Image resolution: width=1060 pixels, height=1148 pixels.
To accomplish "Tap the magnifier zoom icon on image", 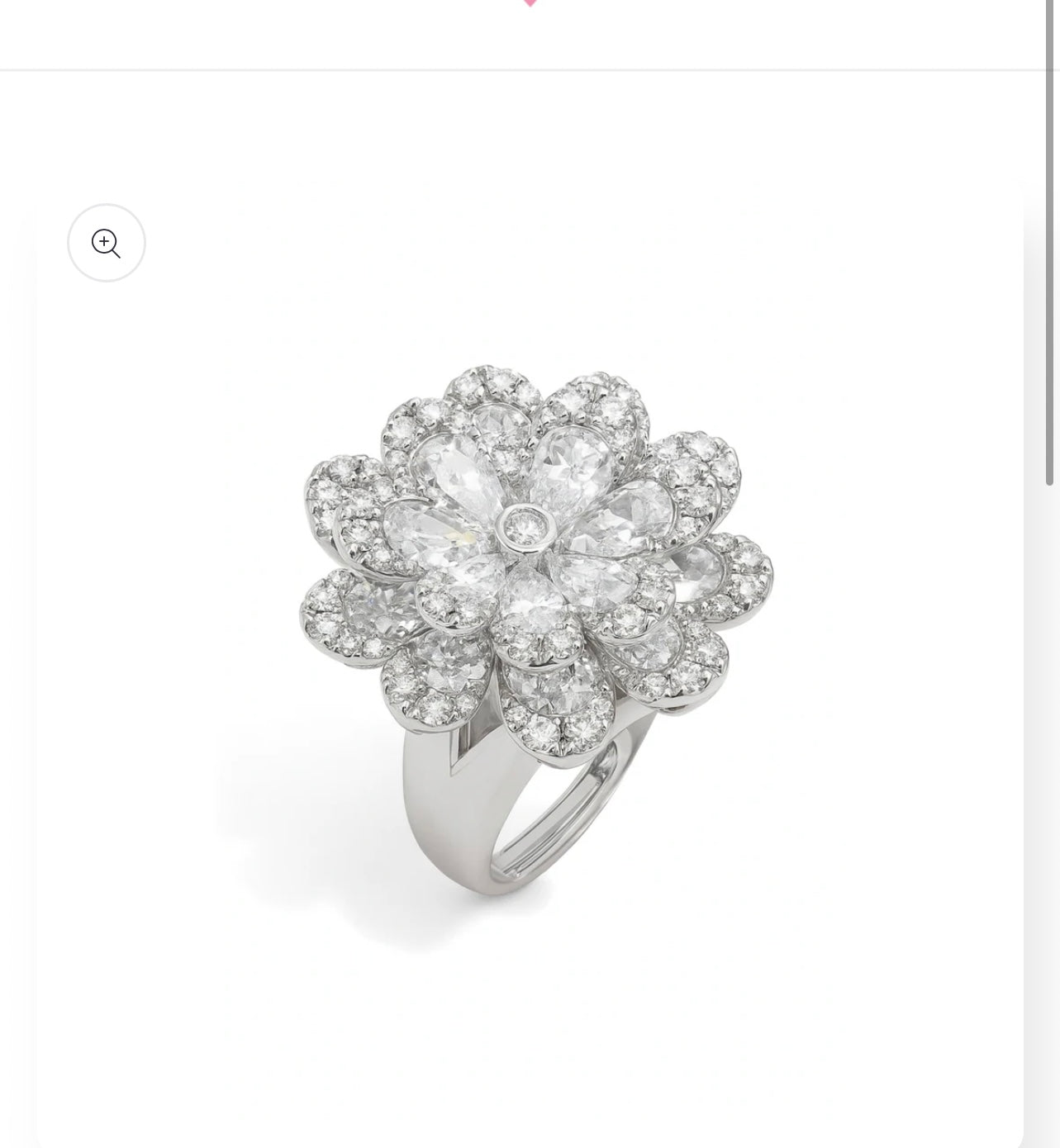I will (x=107, y=243).
